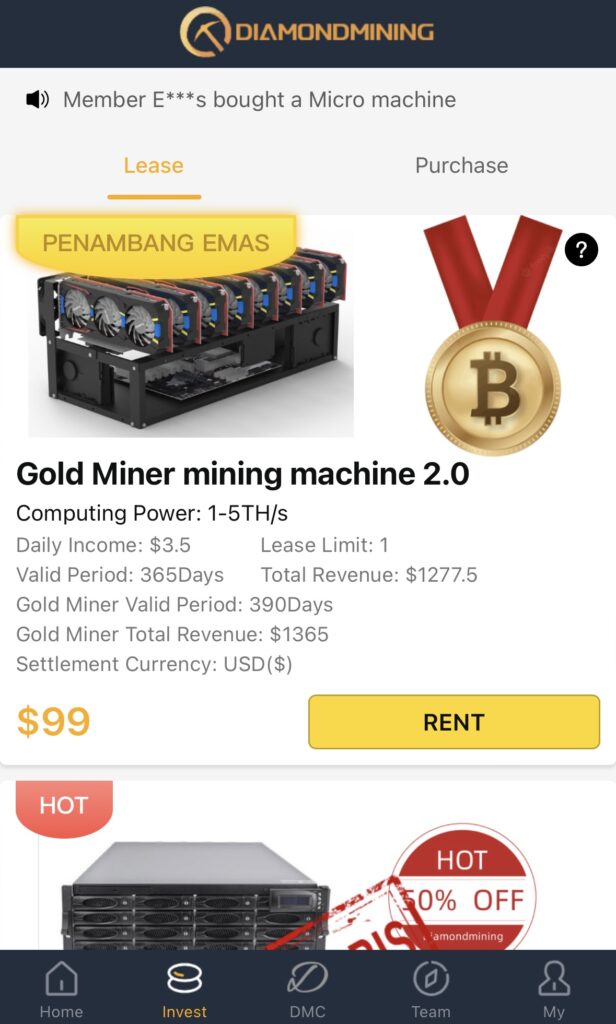Open the My profile tab
This screenshot has height=1024, width=616.
click(x=554, y=988)
